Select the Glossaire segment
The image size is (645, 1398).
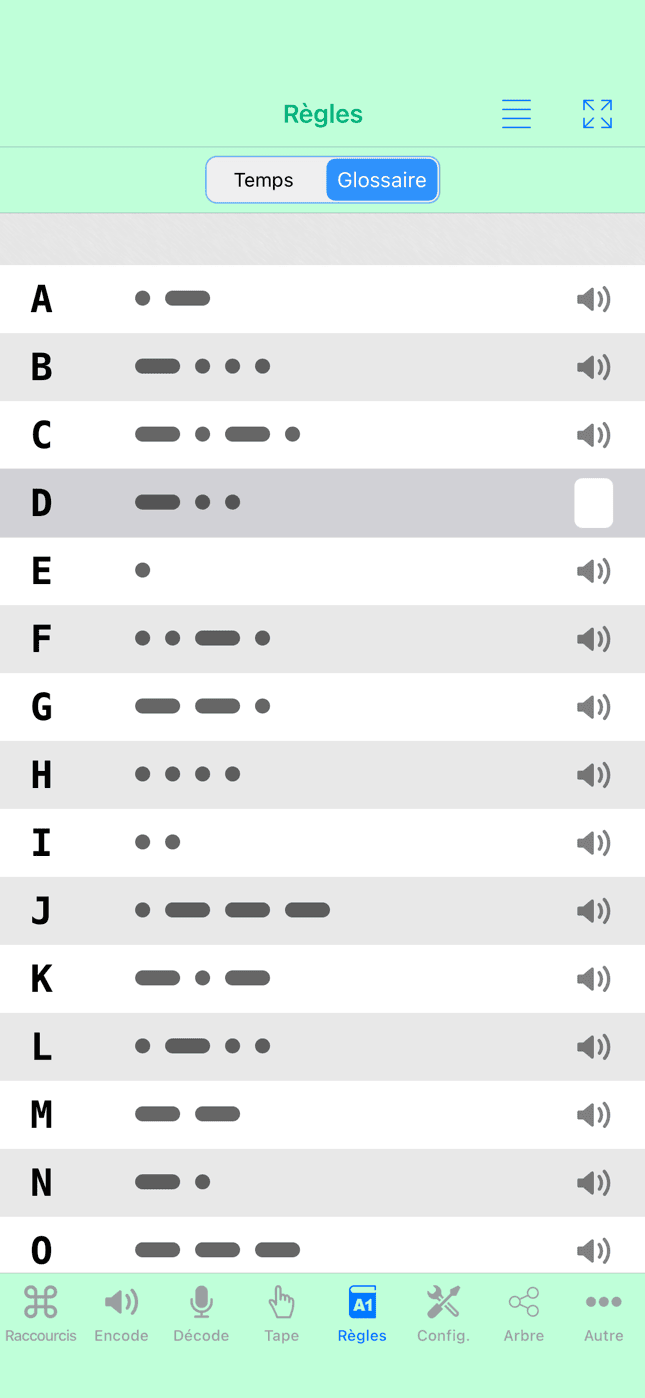[382, 180]
